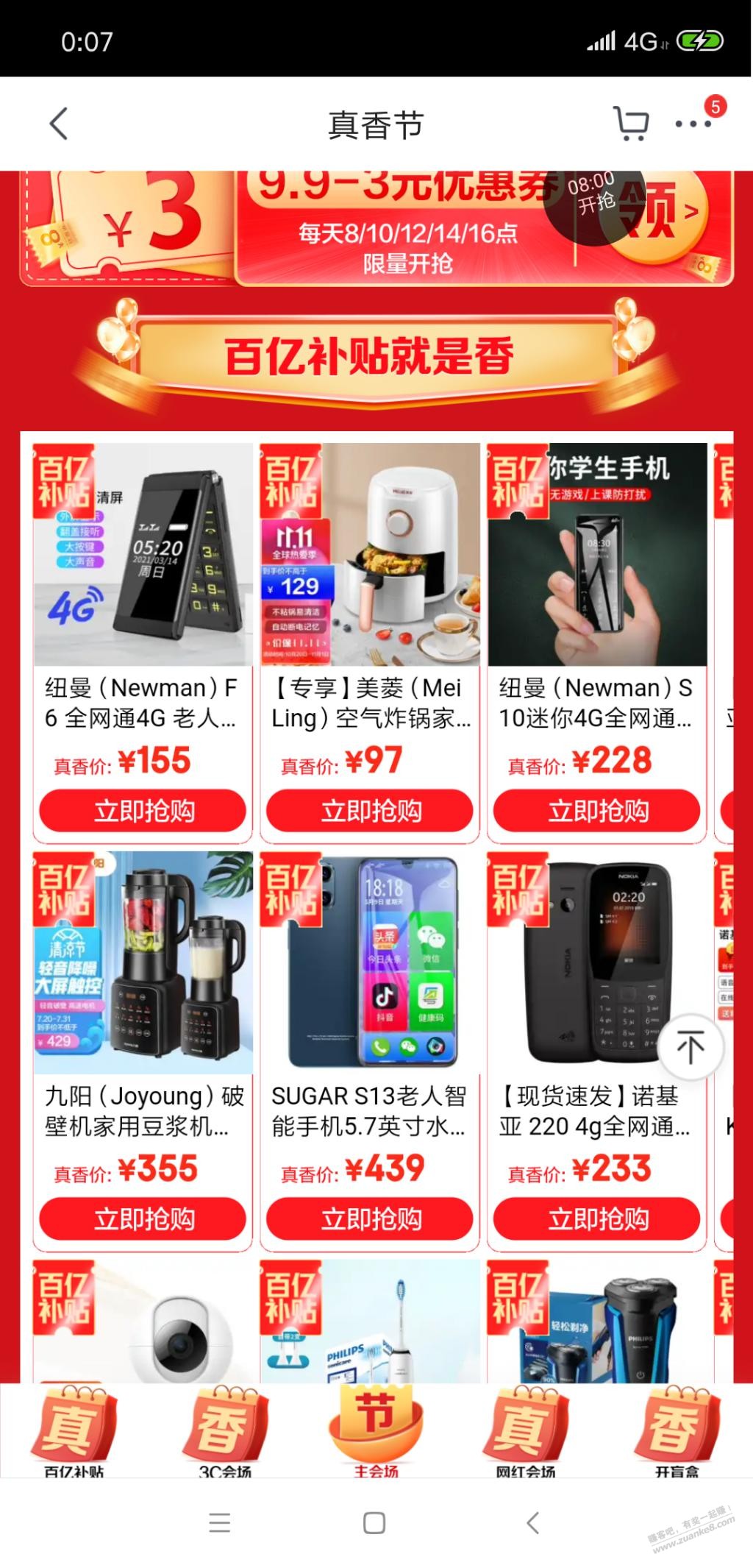
Task: Switch to the 3C会场 tab
Action: coord(225,1431)
